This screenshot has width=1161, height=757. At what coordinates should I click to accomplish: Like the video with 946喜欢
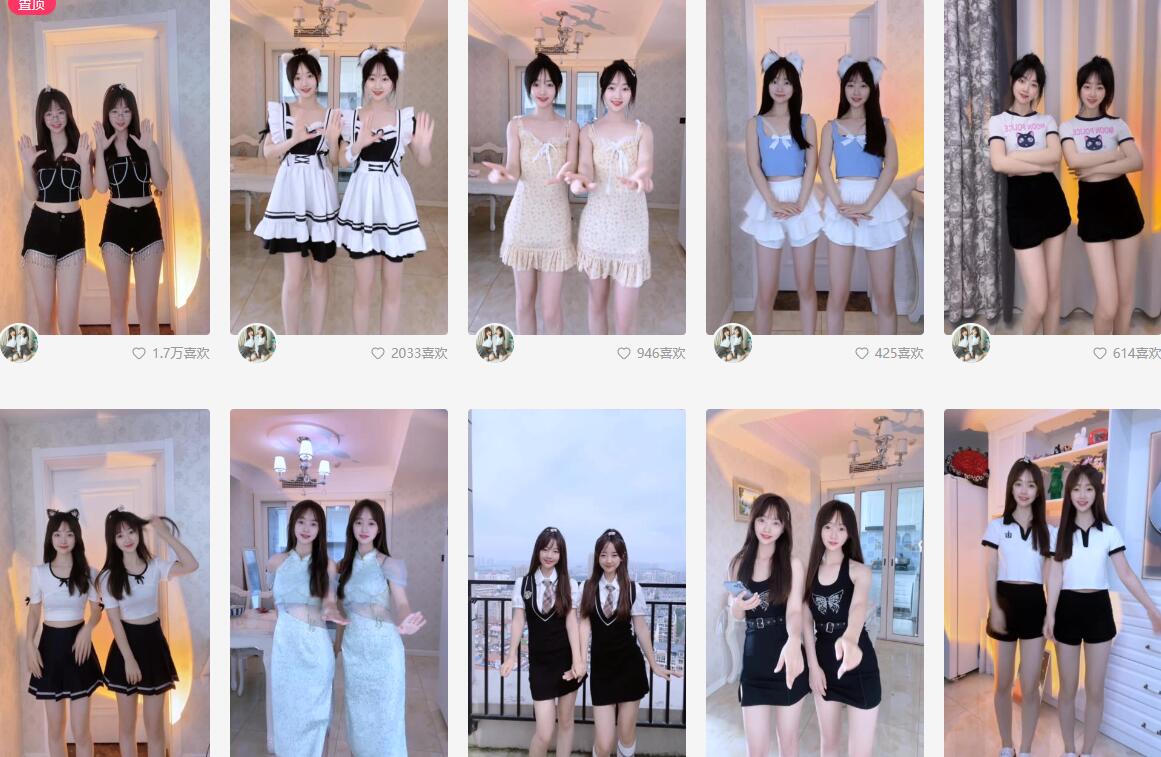pyautogui.click(x=624, y=353)
